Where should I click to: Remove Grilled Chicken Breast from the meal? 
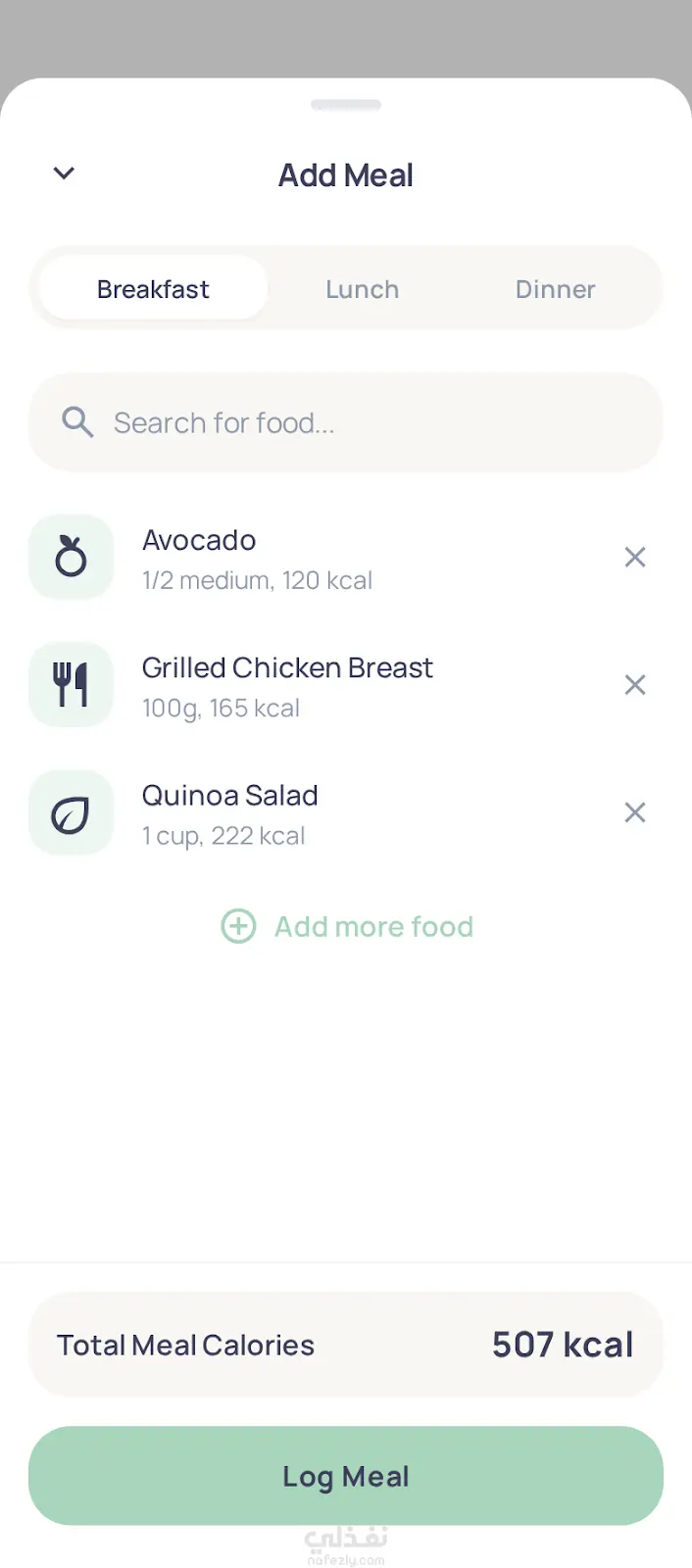coord(635,685)
